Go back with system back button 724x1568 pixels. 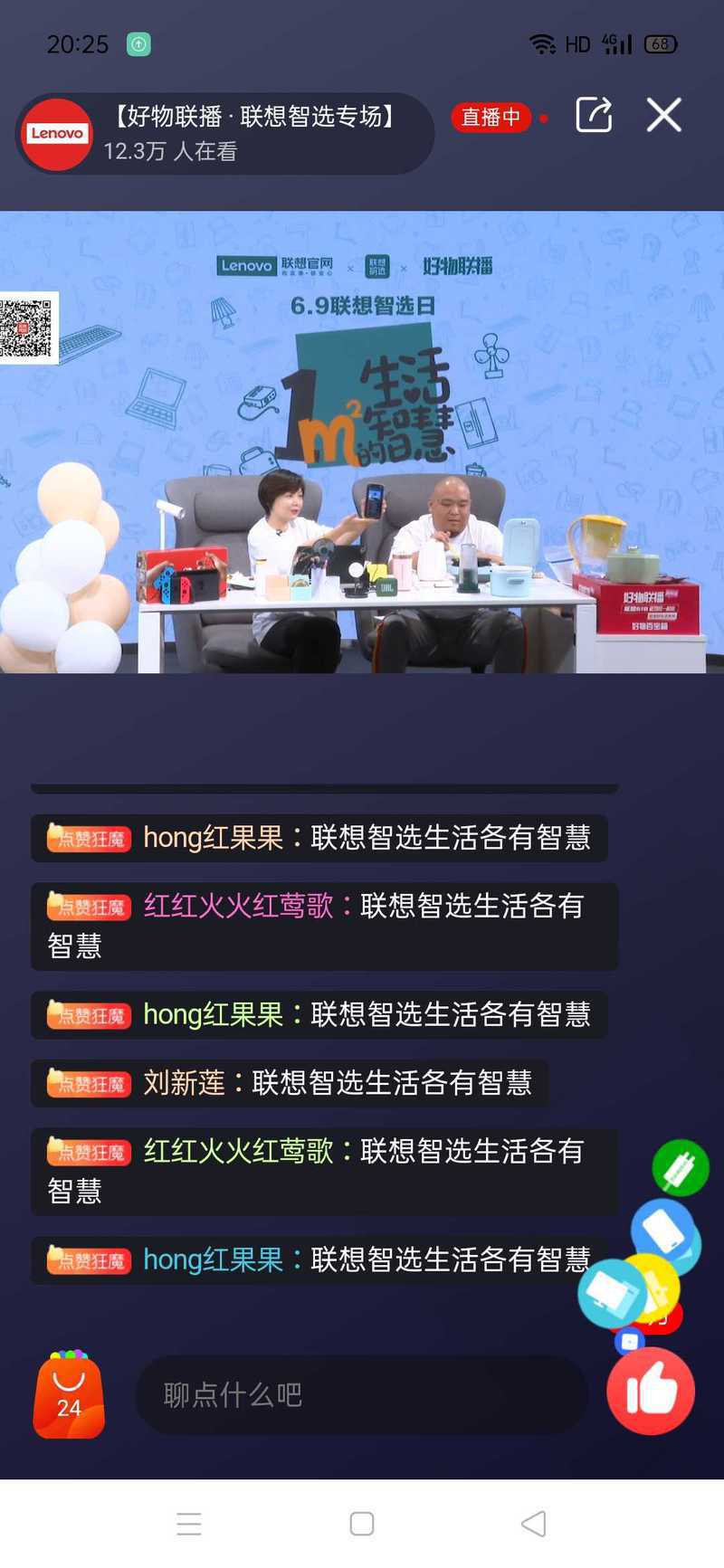click(x=534, y=1524)
